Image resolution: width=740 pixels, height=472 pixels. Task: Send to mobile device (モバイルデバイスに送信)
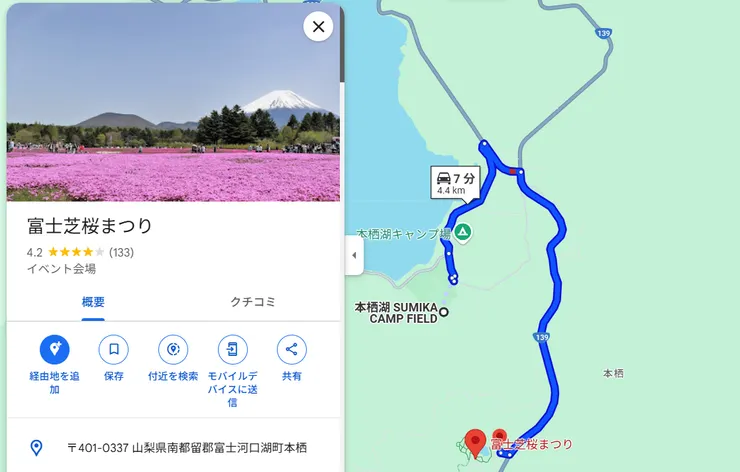pyautogui.click(x=232, y=350)
